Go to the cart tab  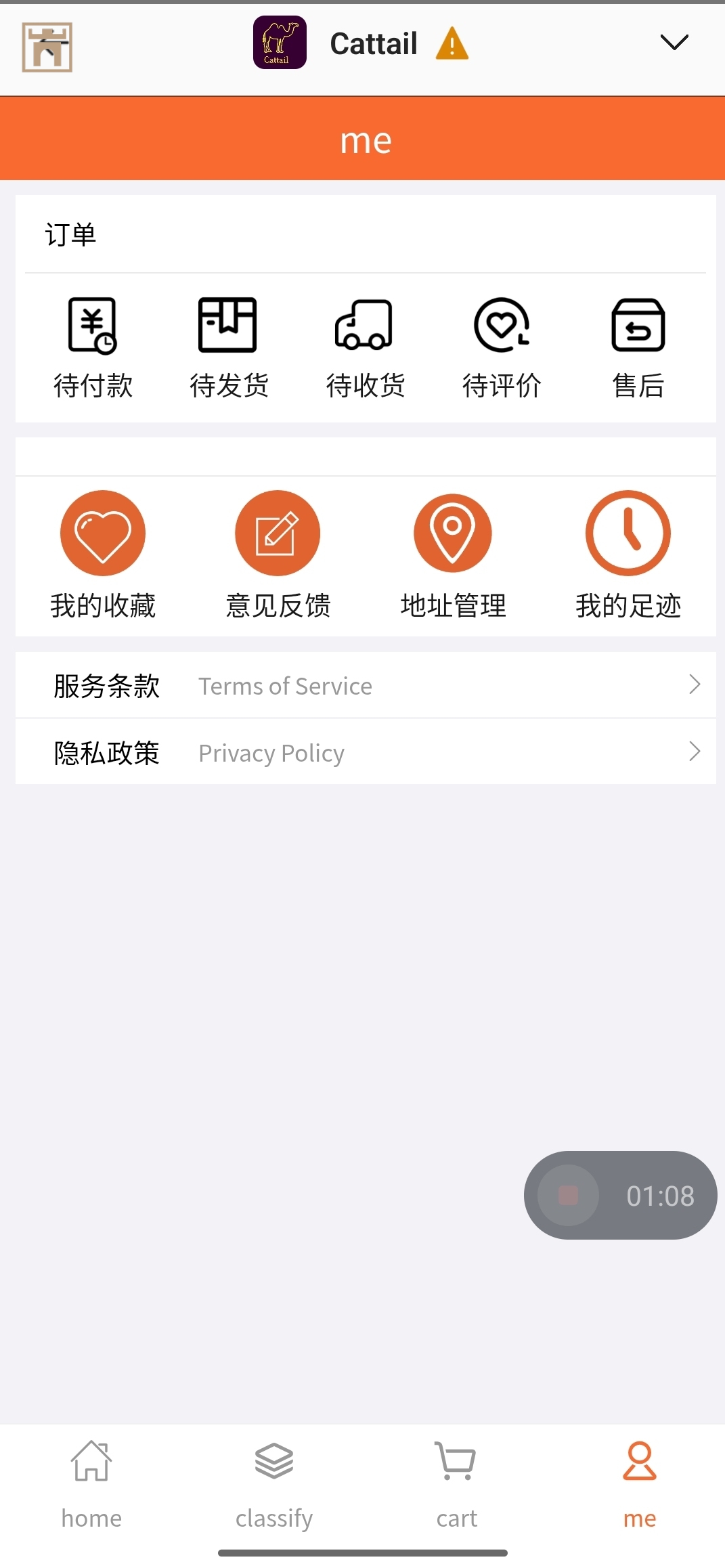(x=457, y=1484)
